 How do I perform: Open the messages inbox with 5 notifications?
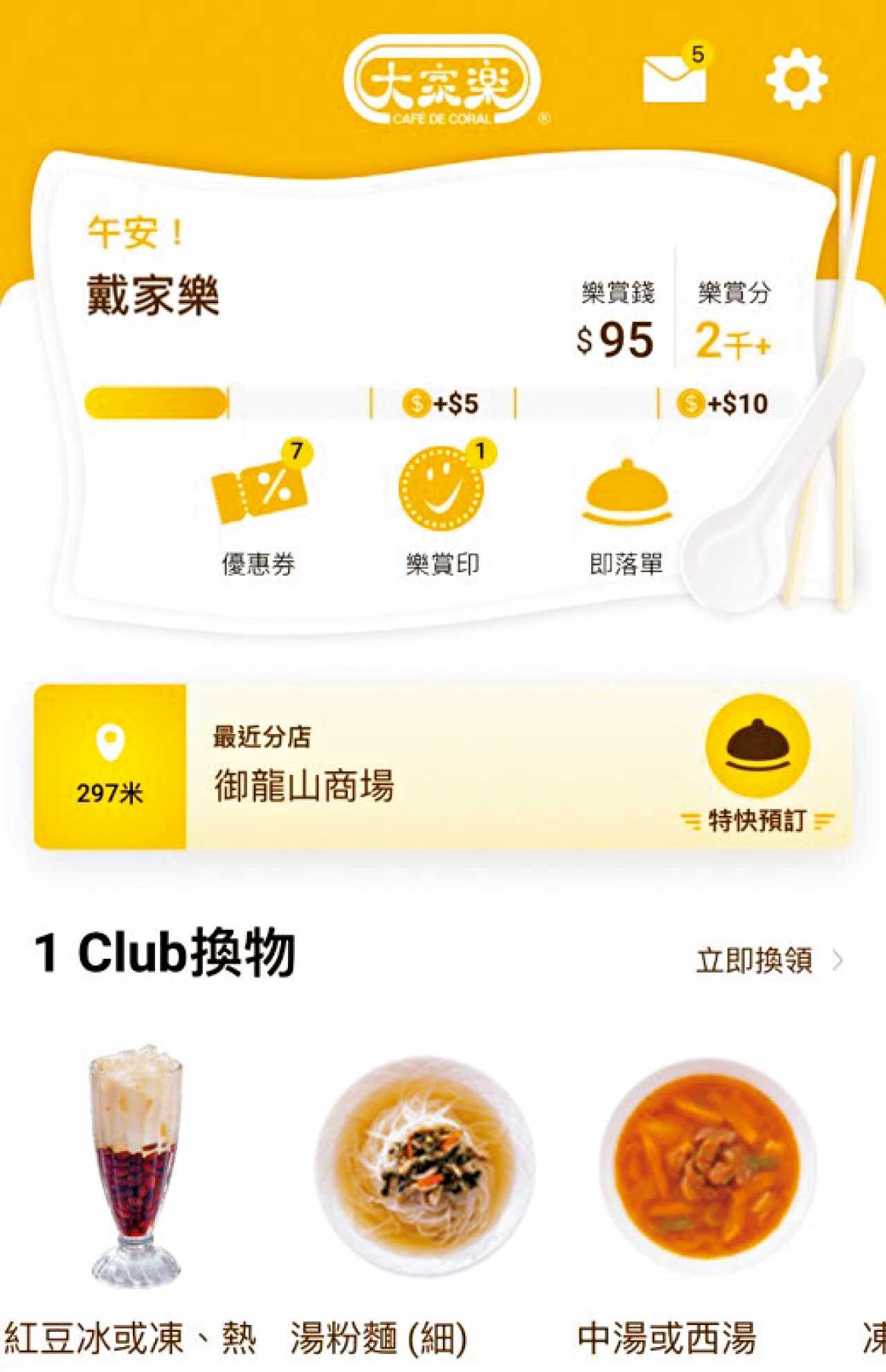tap(674, 77)
